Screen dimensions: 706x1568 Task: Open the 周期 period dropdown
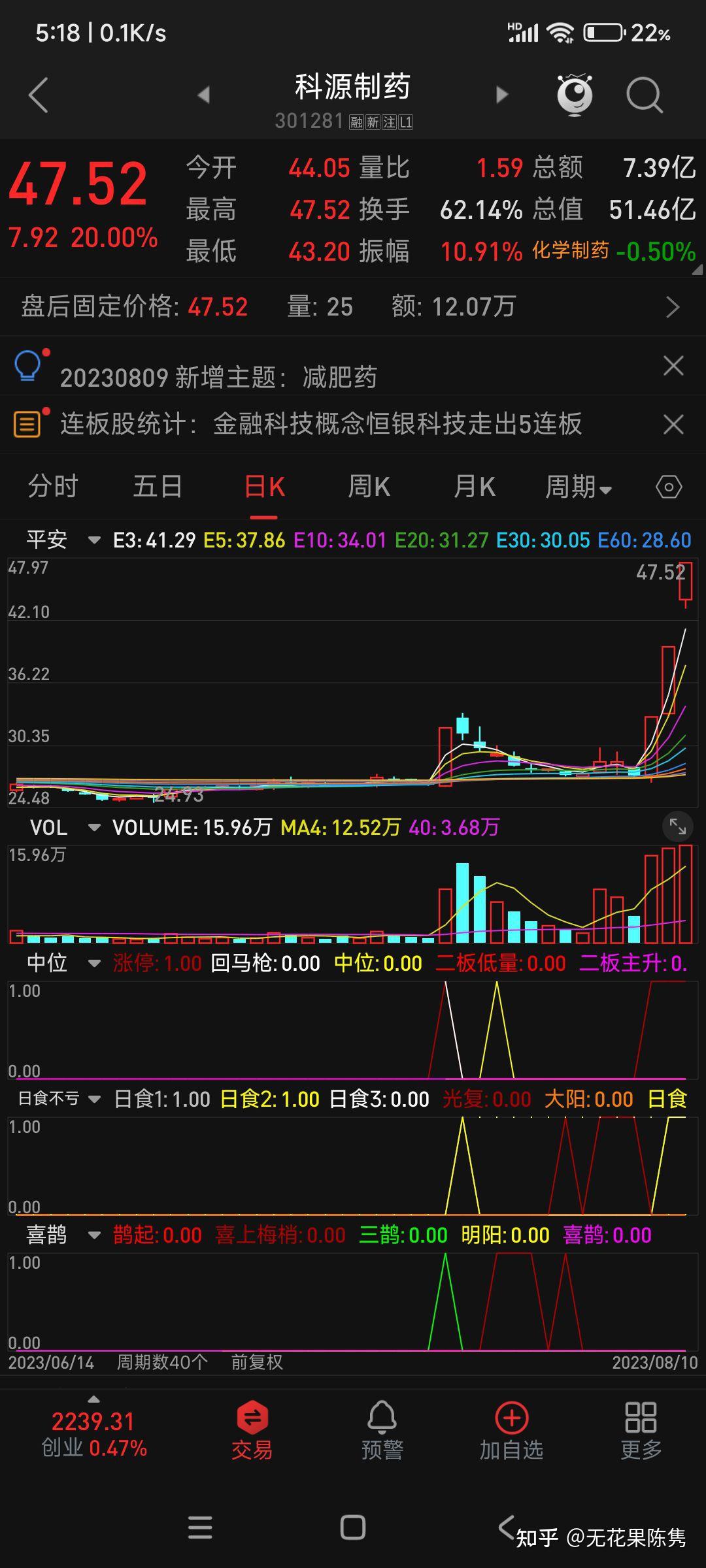[579, 487]
